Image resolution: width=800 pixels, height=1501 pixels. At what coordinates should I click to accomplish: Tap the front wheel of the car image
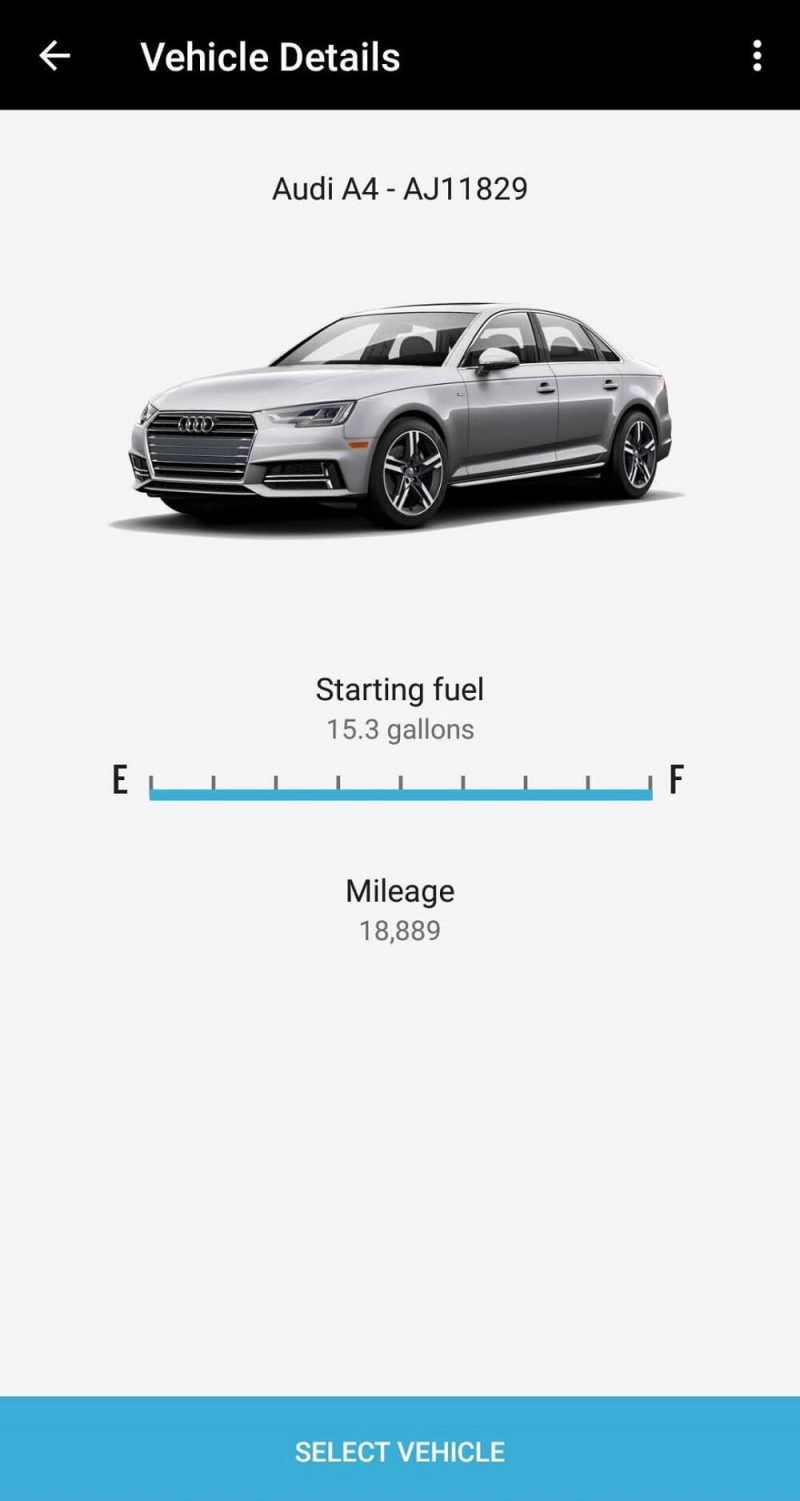click(413, 470)
